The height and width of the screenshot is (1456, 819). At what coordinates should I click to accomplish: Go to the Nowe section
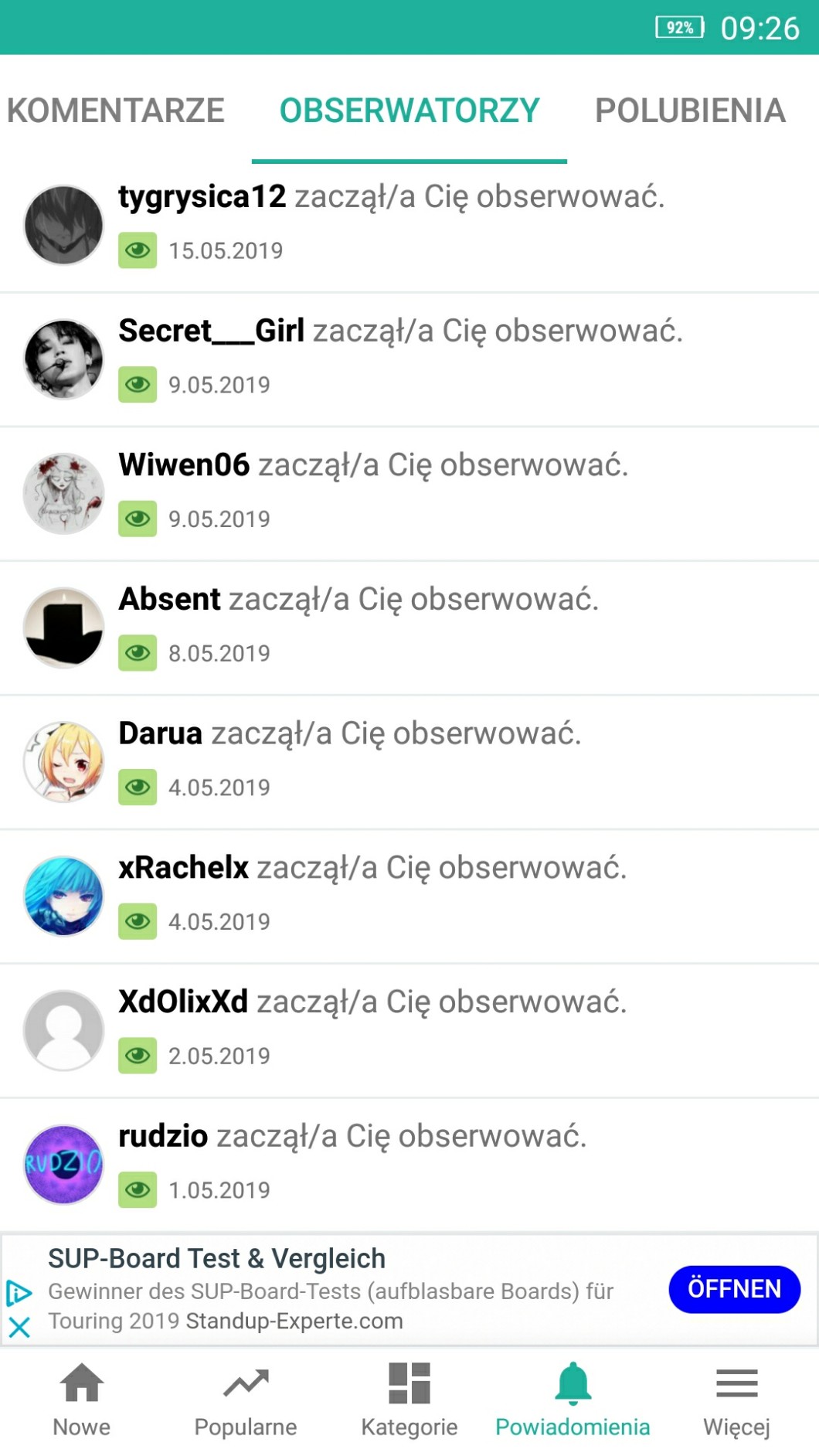pyautogui.click(x=82, y=1400)
